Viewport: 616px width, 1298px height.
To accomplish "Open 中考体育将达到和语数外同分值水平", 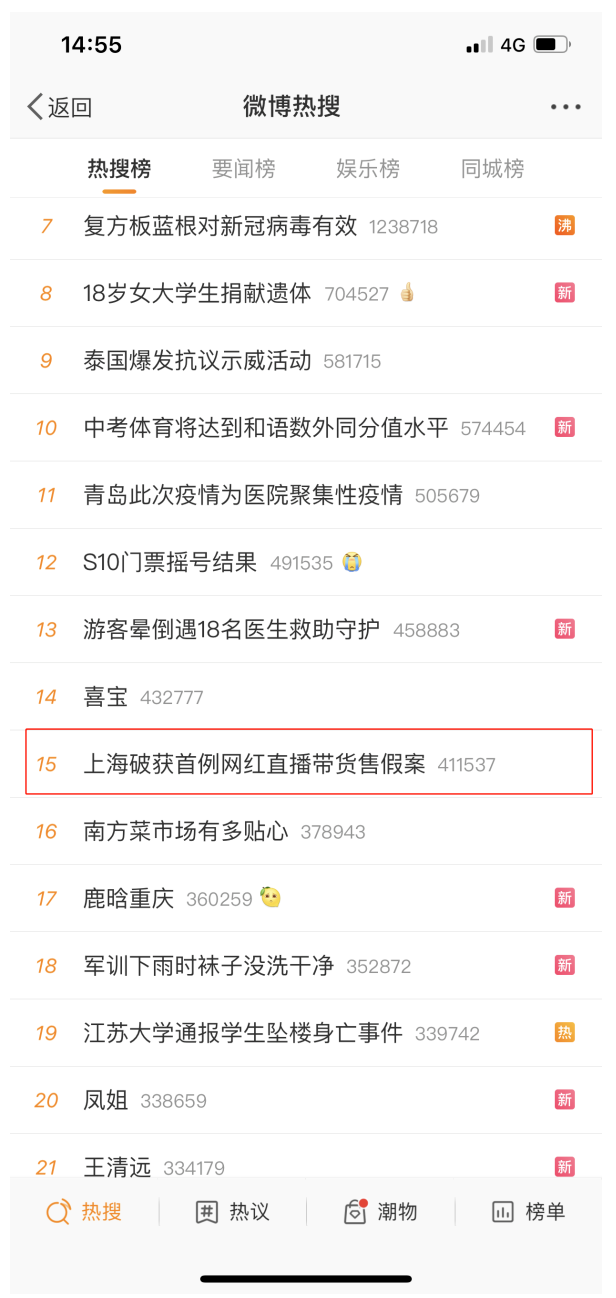I will click(265, 428).
